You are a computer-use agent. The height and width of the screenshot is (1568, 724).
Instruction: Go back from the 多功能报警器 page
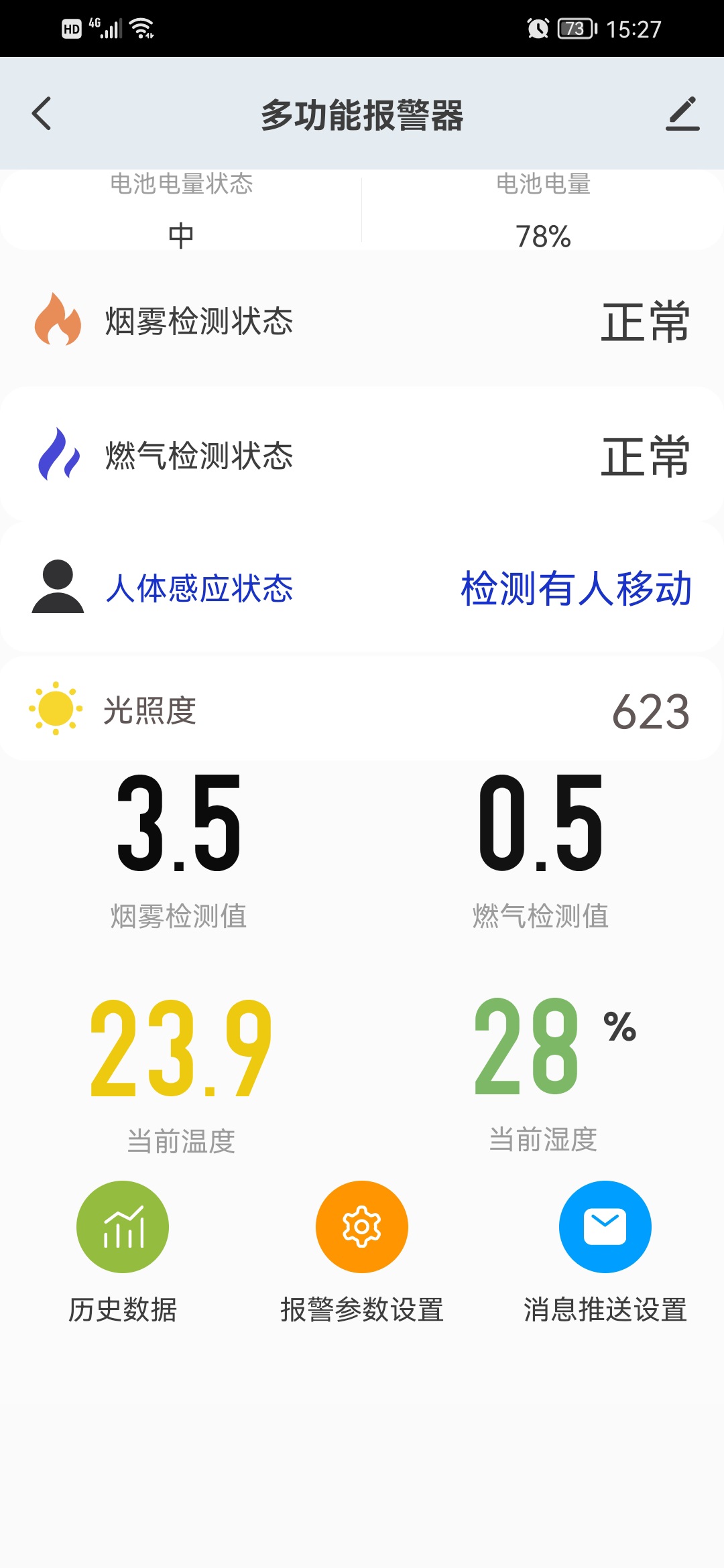[x=42, y=113]
